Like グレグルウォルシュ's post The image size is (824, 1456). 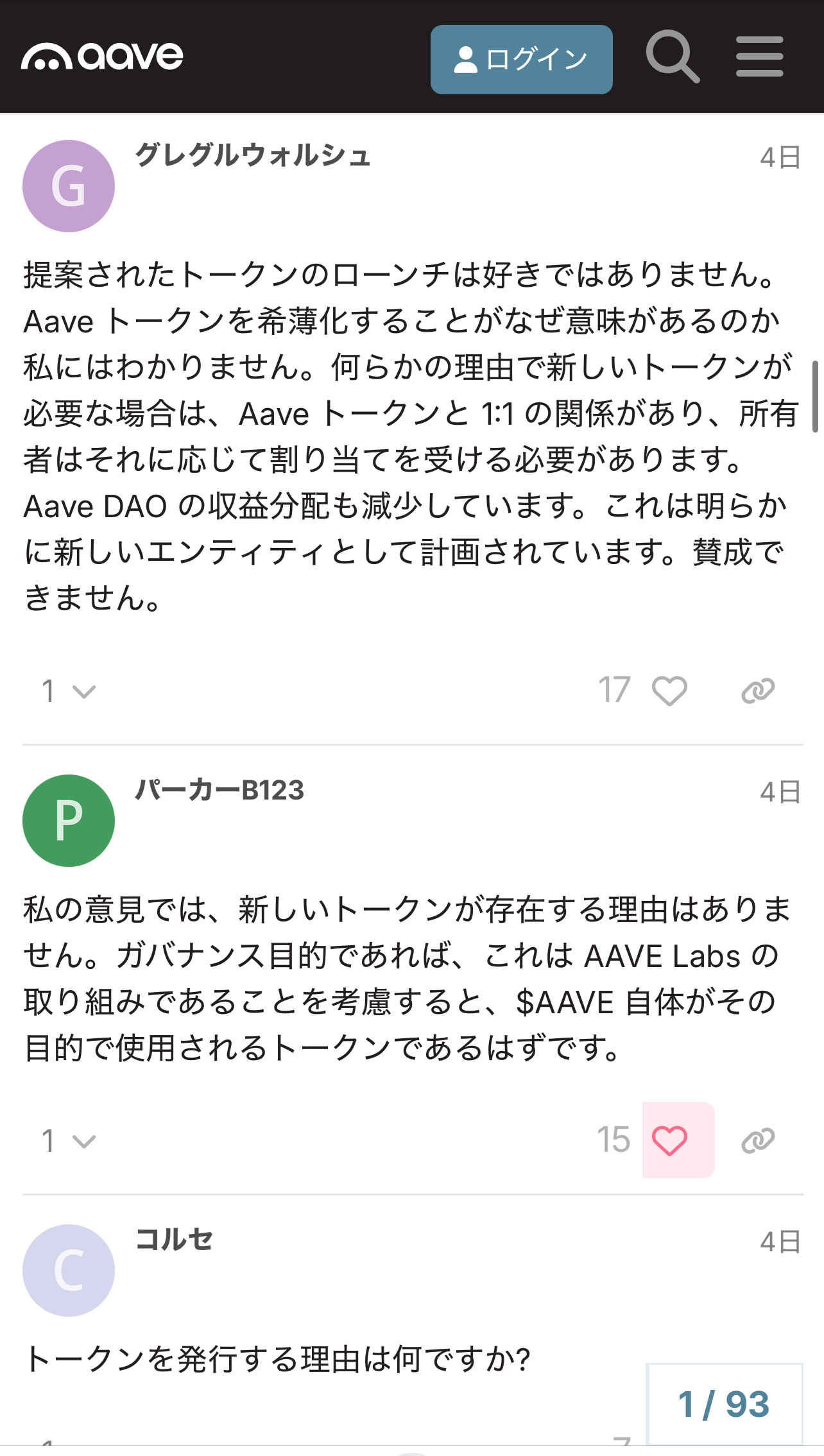point(669,691)
